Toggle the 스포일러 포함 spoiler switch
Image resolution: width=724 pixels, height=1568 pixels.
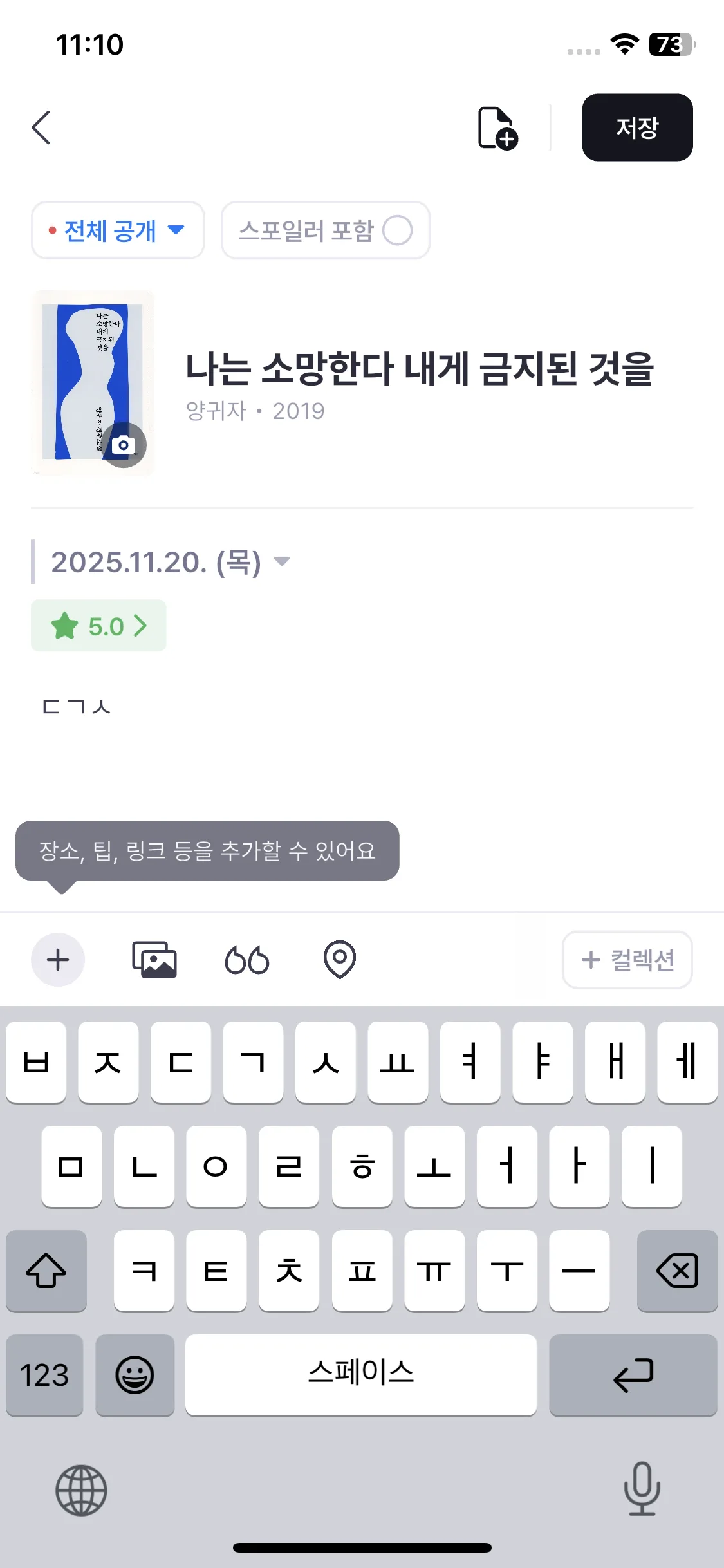[399, 230]
